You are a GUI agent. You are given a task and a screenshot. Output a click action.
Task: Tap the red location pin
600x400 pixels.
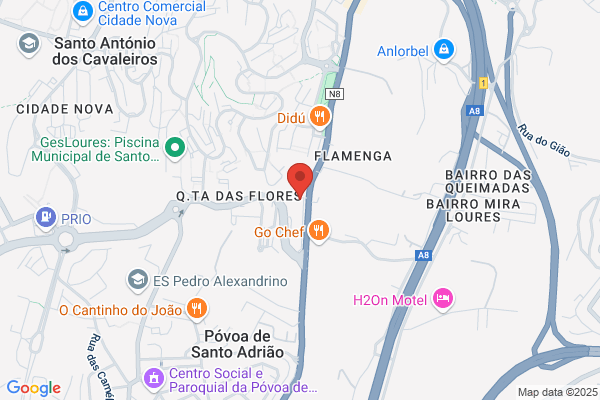click(x=300, y=180)
